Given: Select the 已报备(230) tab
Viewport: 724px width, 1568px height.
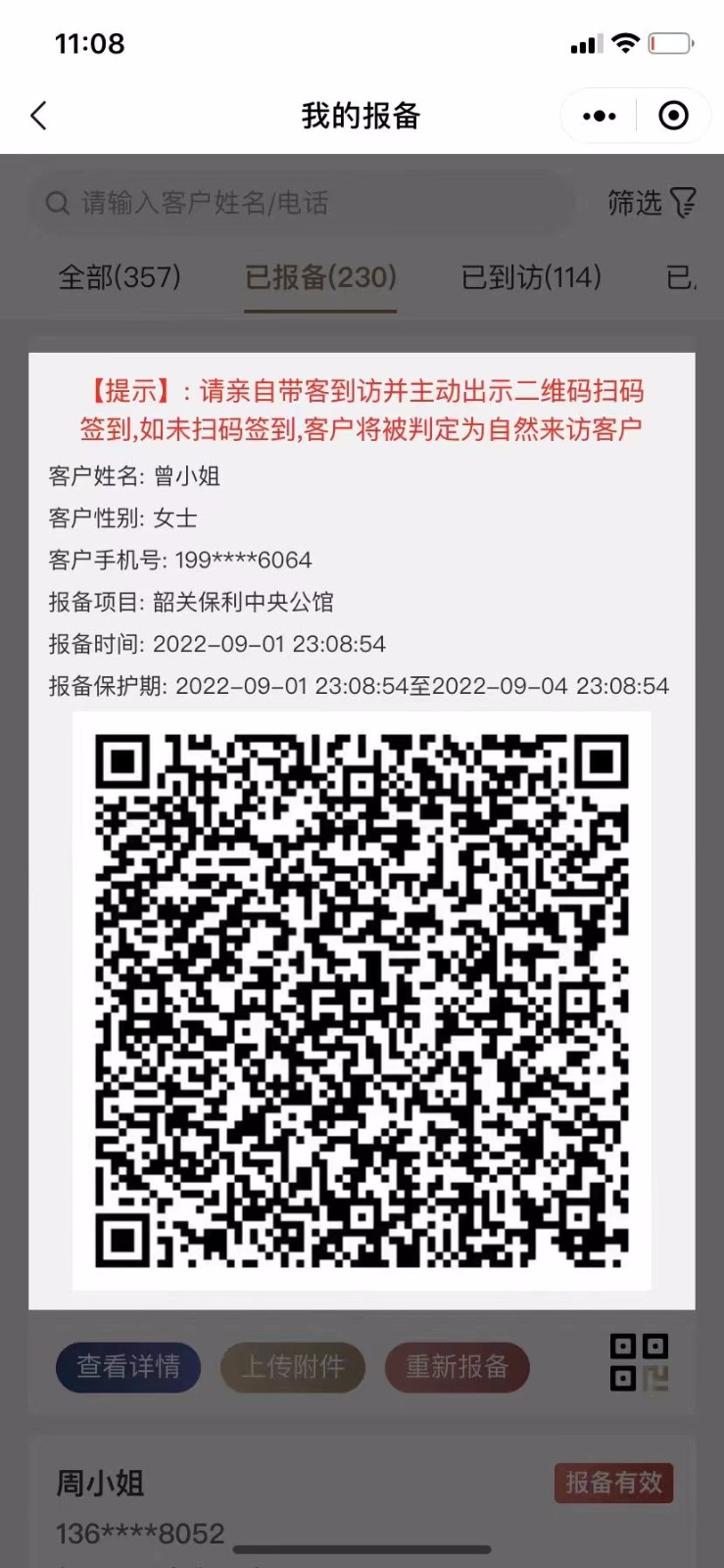Looking at the screenshot, I should coord(320,277).
